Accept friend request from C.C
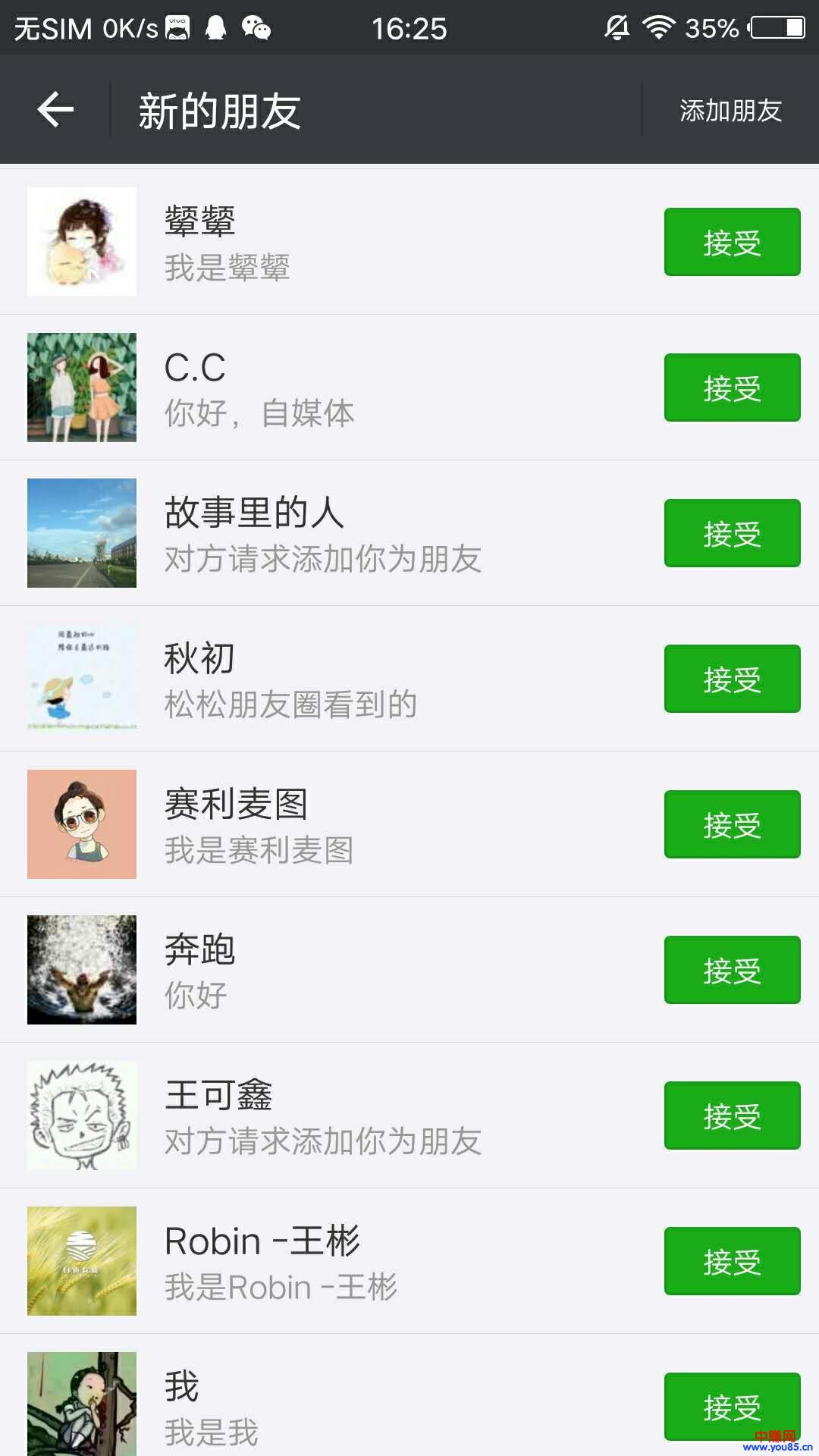Image resolution: width=819 pixels, height=1456 pixels. pos(732,388)
